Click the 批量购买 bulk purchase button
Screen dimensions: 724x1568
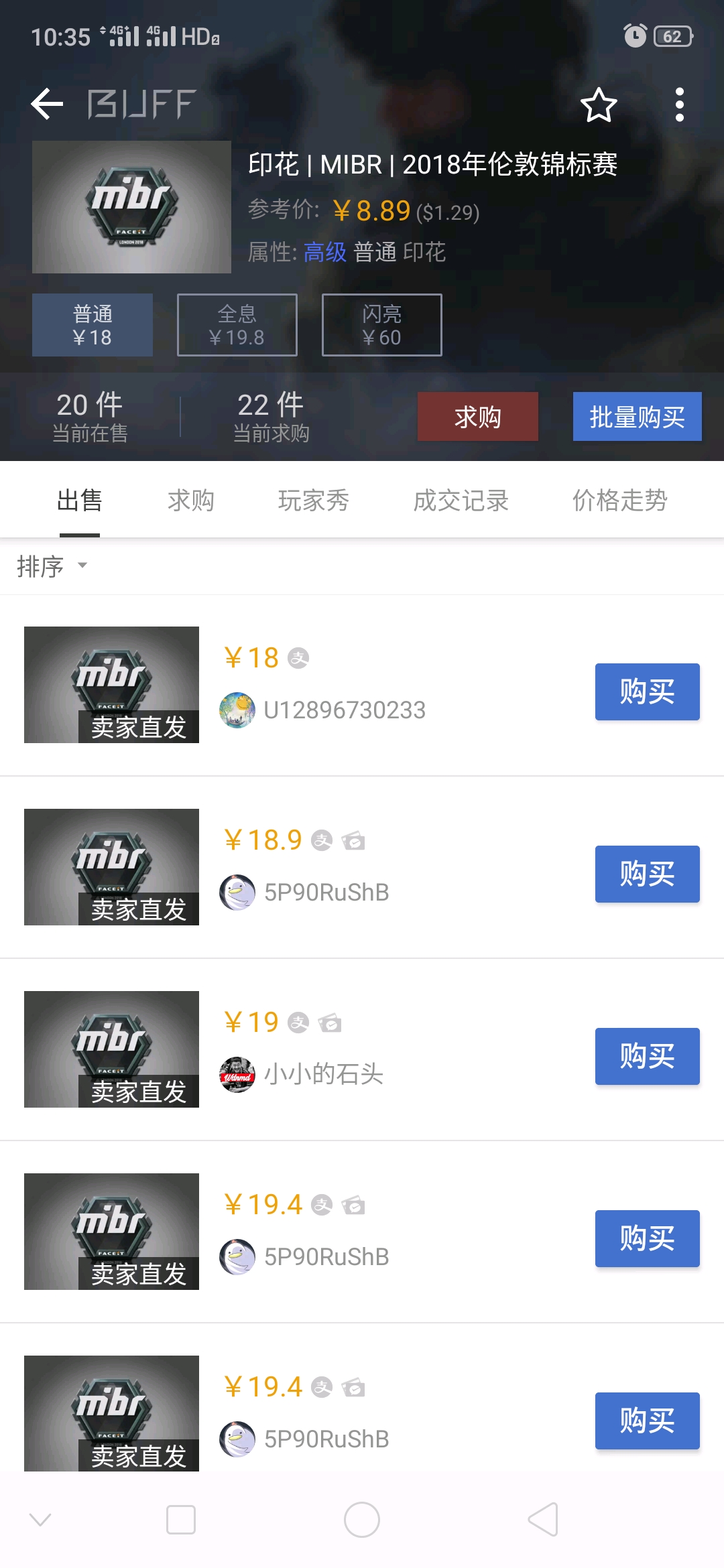point(637,416)
